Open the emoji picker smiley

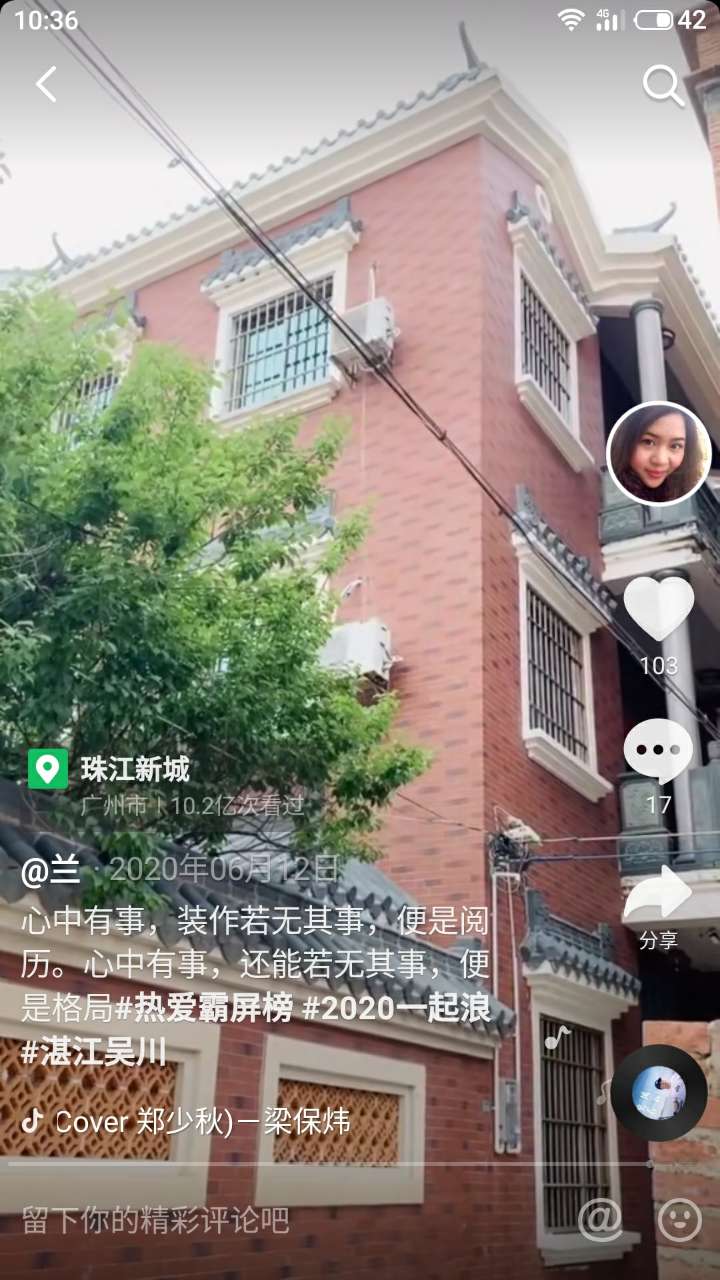click(680, 1220)
